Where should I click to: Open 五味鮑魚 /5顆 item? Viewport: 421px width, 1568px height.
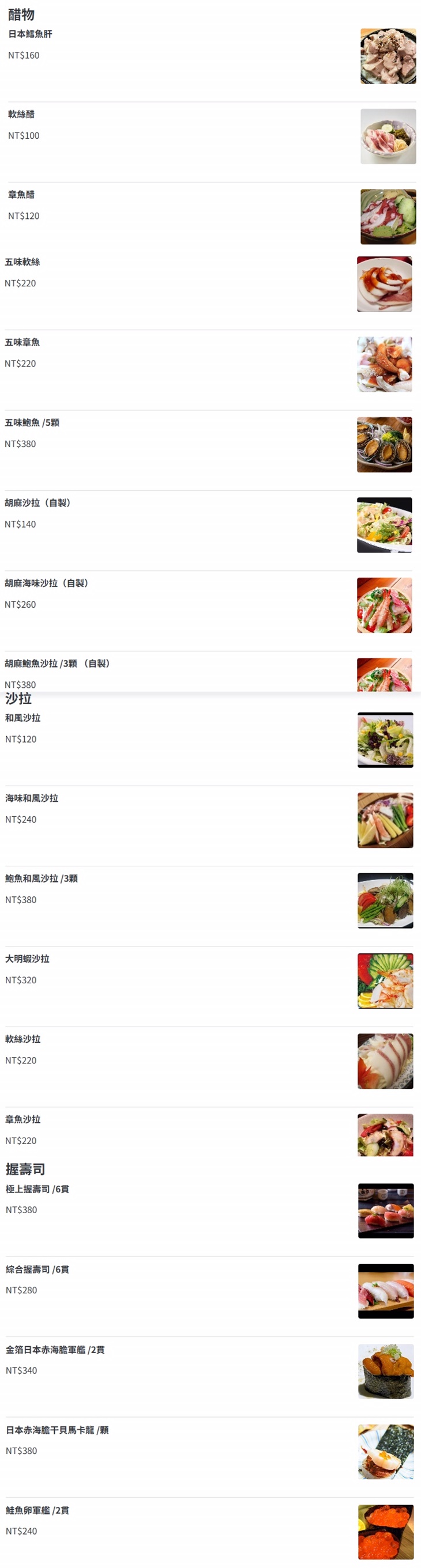point(32,423)
